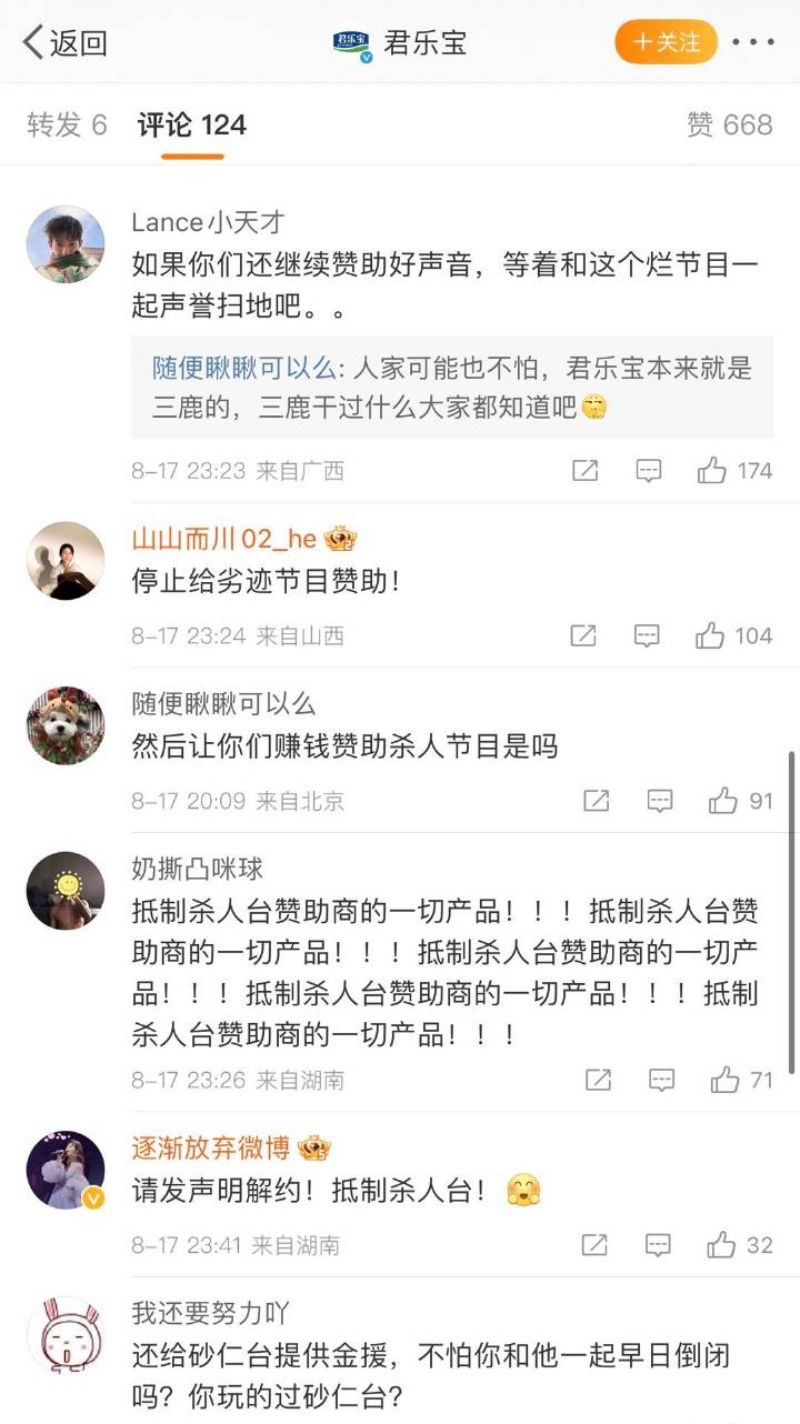Reply to 山山而川02_he's comment
Viewport: 800px width, 1424px height.
648,635
